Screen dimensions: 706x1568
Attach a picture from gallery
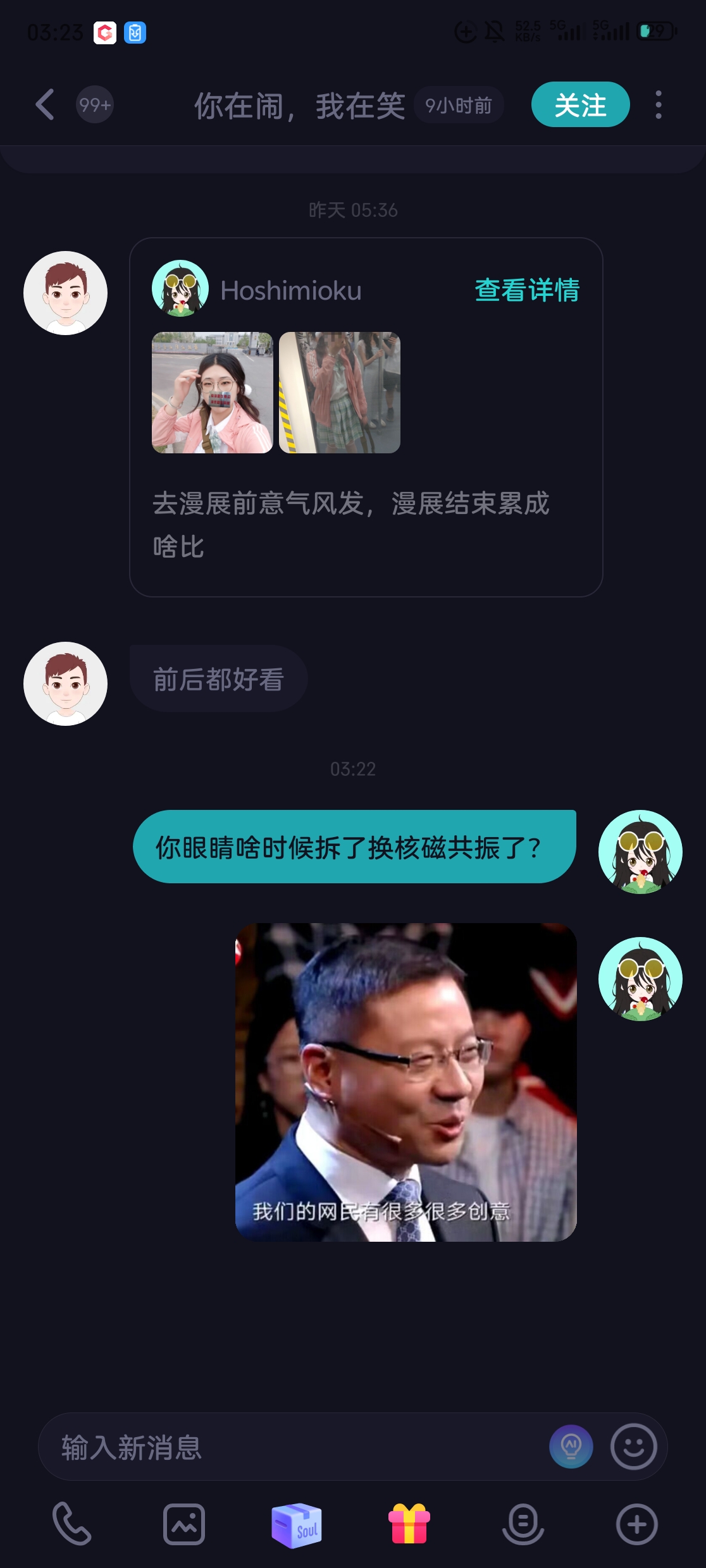point(184,1524)
